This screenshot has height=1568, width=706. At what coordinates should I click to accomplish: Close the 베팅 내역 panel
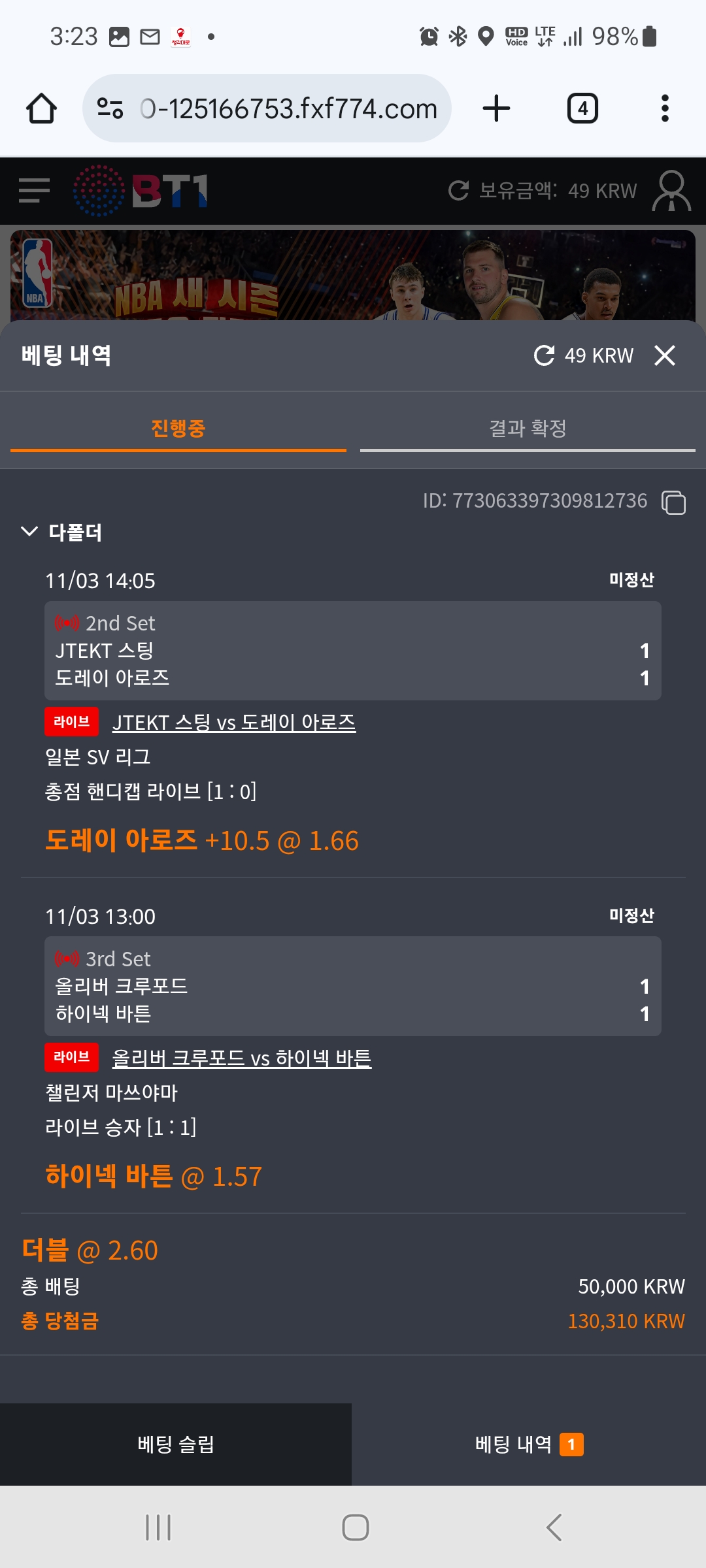(x=665, y=356)
